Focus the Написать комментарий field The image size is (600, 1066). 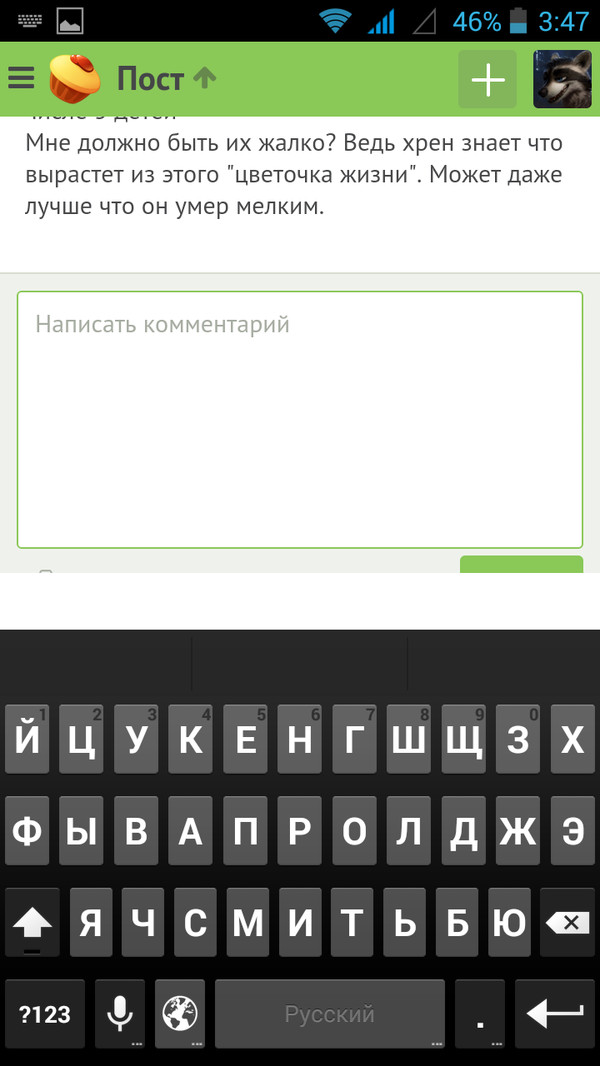[x=300, y=418]
